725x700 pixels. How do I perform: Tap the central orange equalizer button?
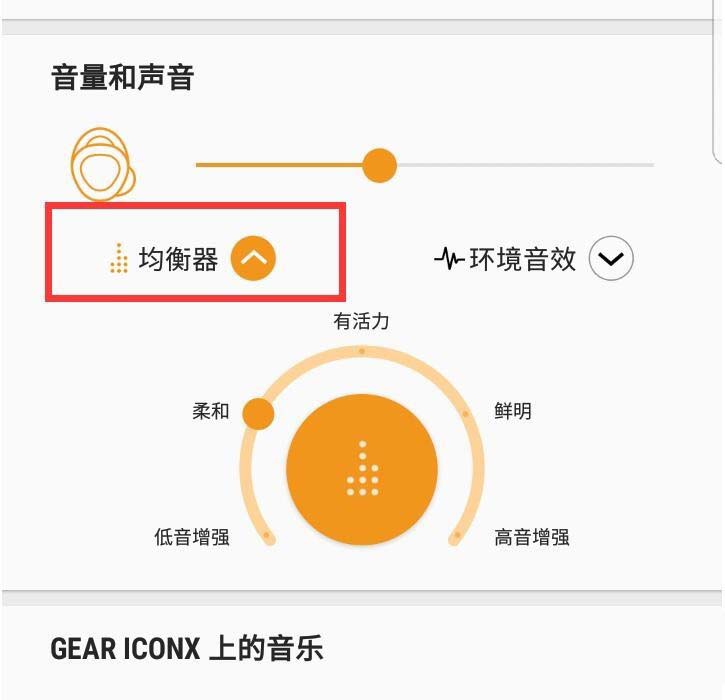(361, 469)
